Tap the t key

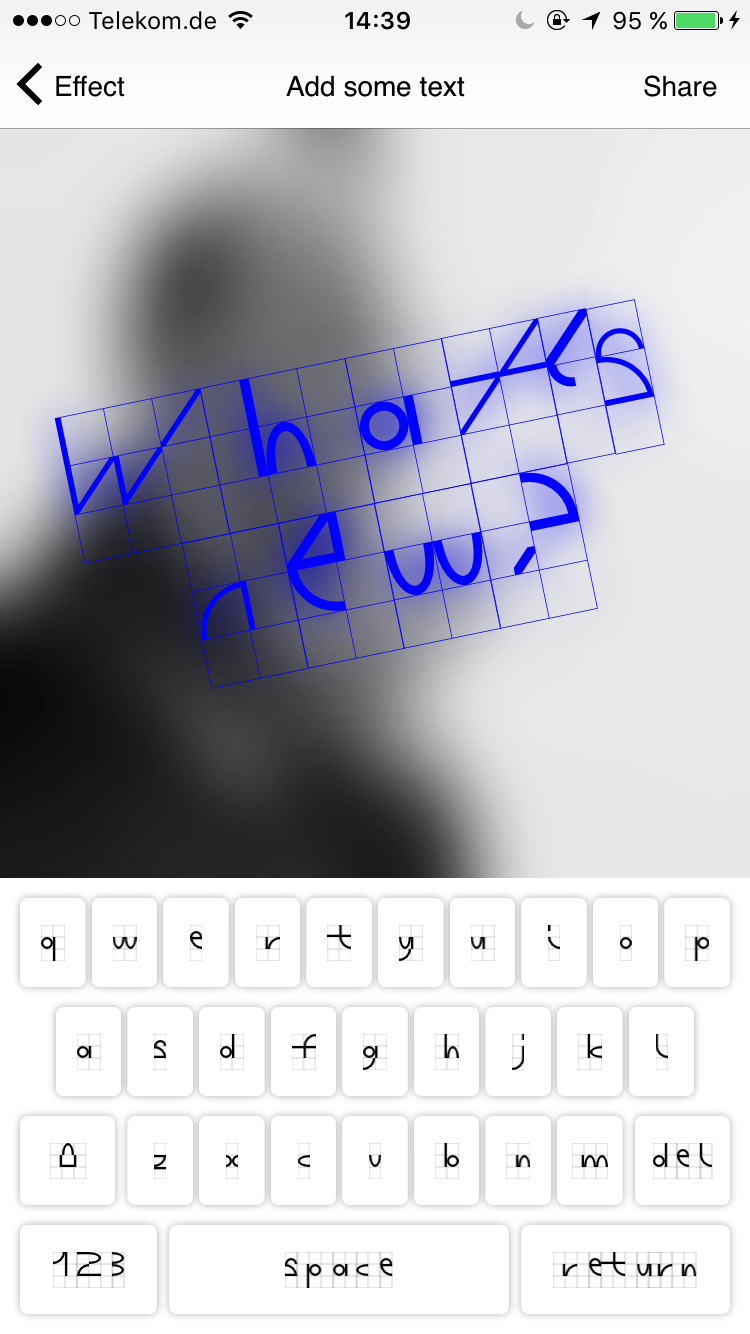(339, 942)
